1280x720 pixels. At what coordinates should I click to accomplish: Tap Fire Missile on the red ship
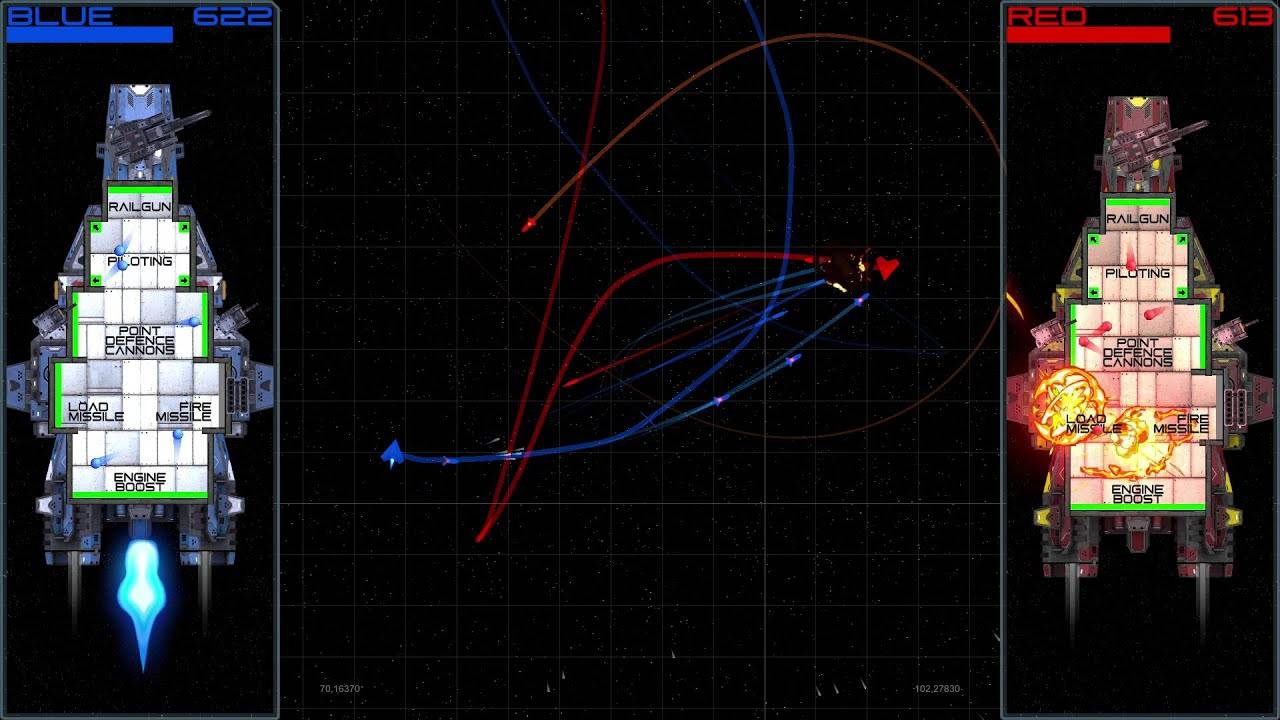[1181, 423]
